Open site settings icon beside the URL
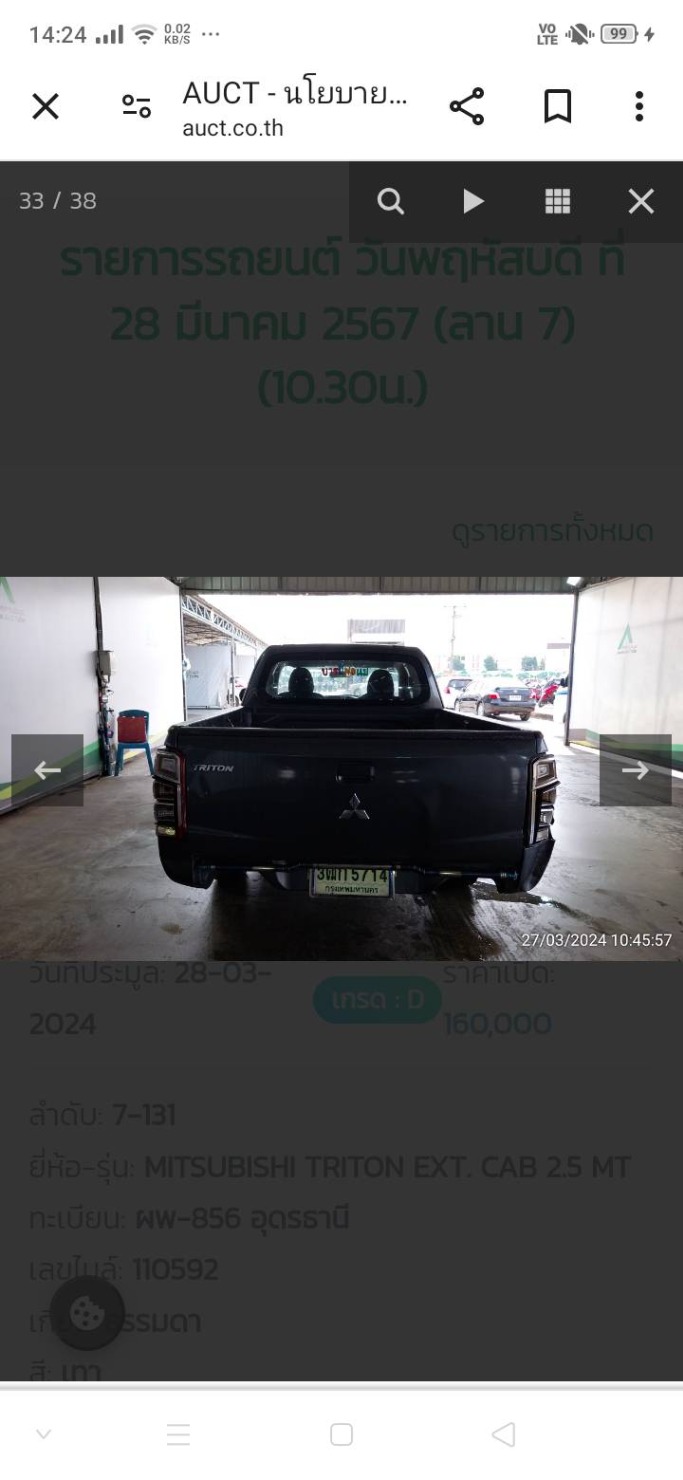Image resolution: width=683 pixels, height=1480 pixels. click(x=136, y=107)
